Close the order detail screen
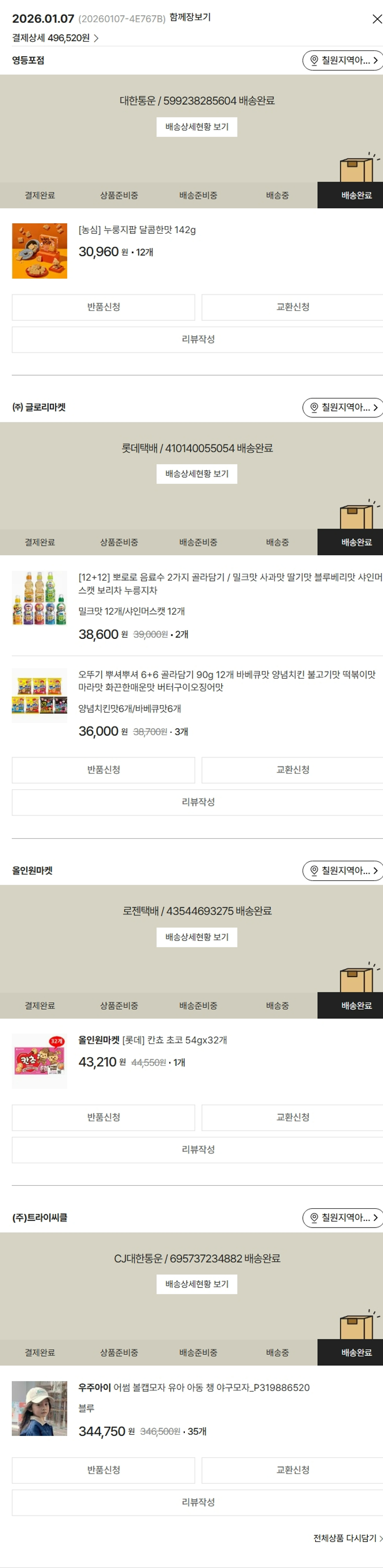Screen dimensions: 383x1568 (x=376, y=19)
